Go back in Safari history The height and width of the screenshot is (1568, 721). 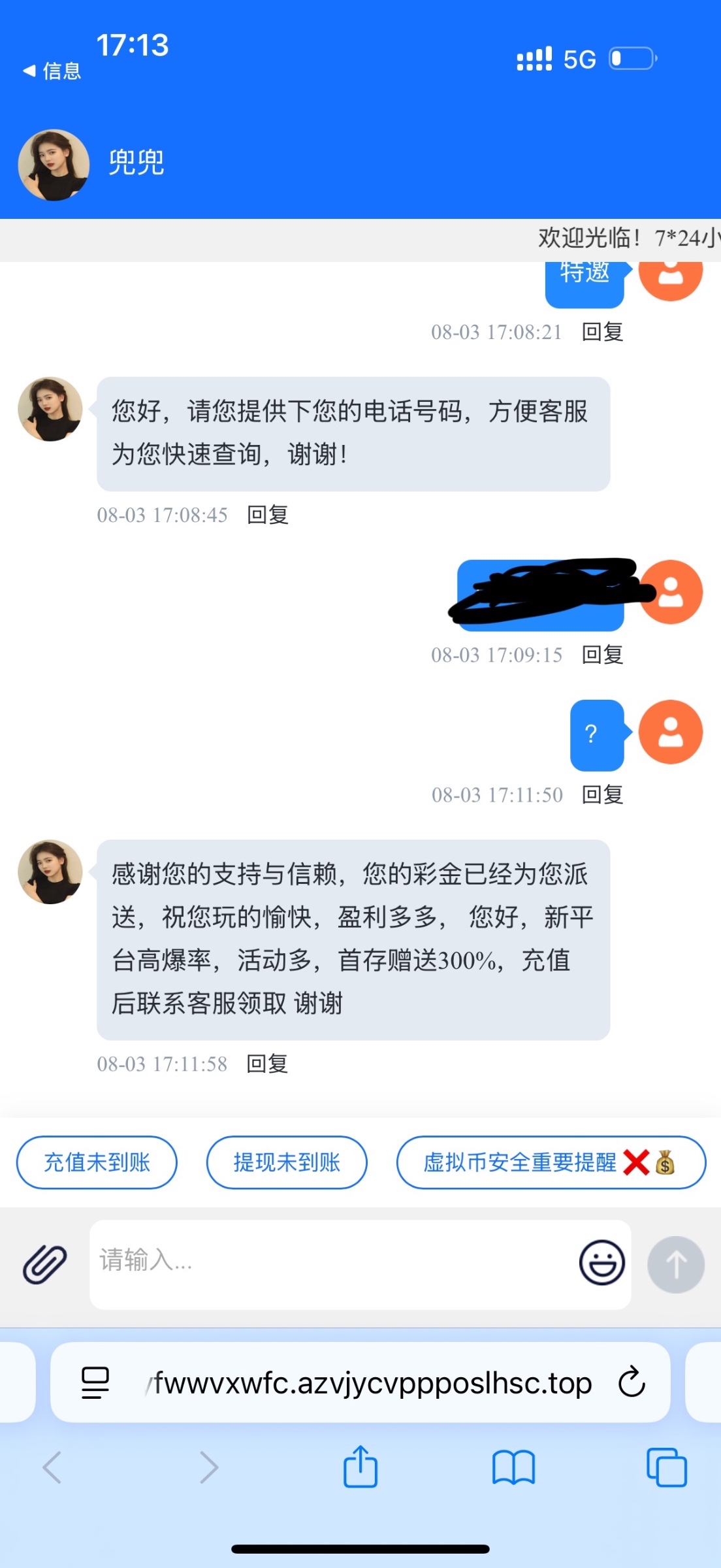pyautogui.click(x=52, y=1467)
